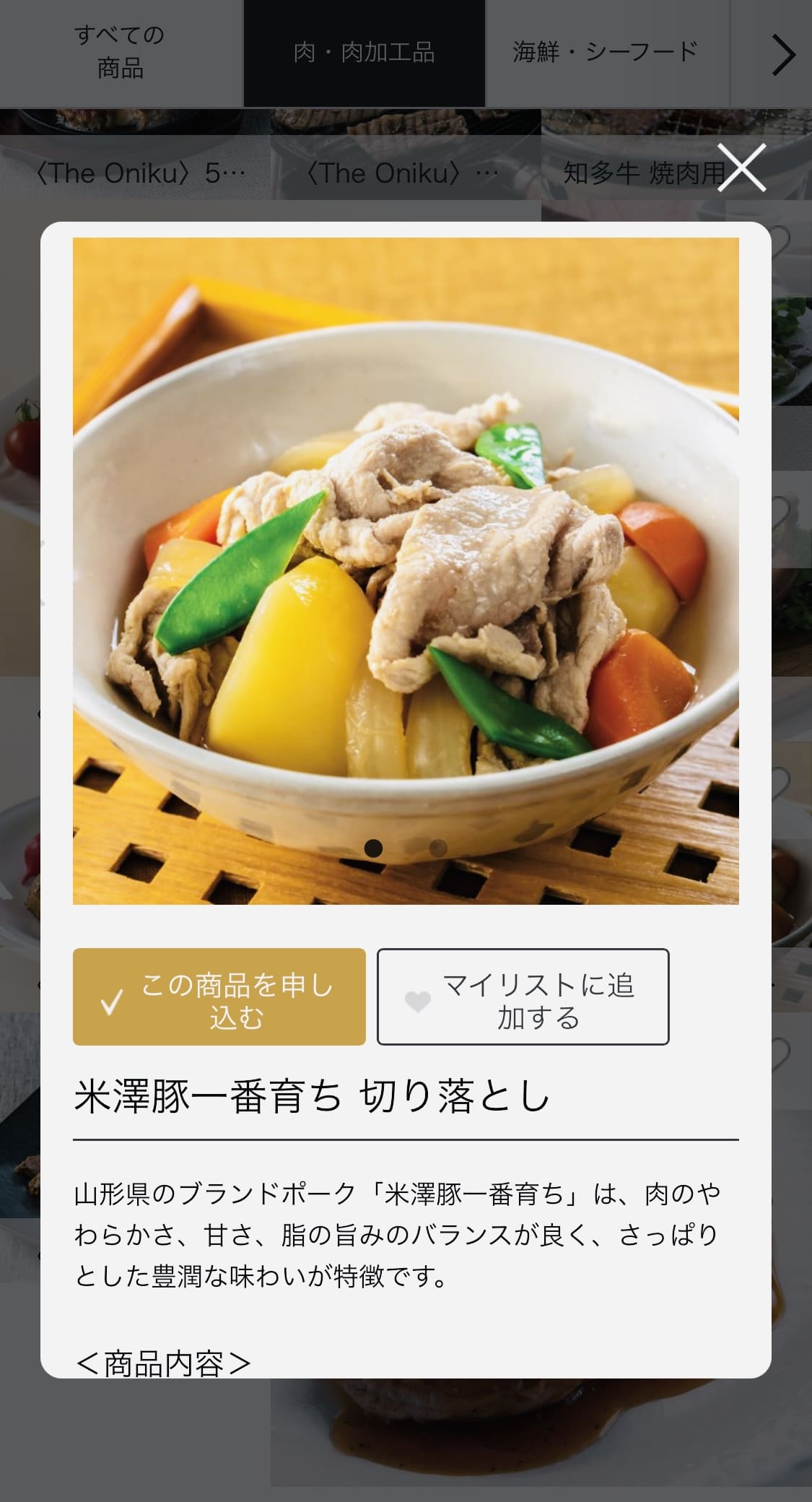The width and height of the screenshot is (812, 1502).
Task: Switch to 海鮮・シーフード tab
Action: point(606,52)
